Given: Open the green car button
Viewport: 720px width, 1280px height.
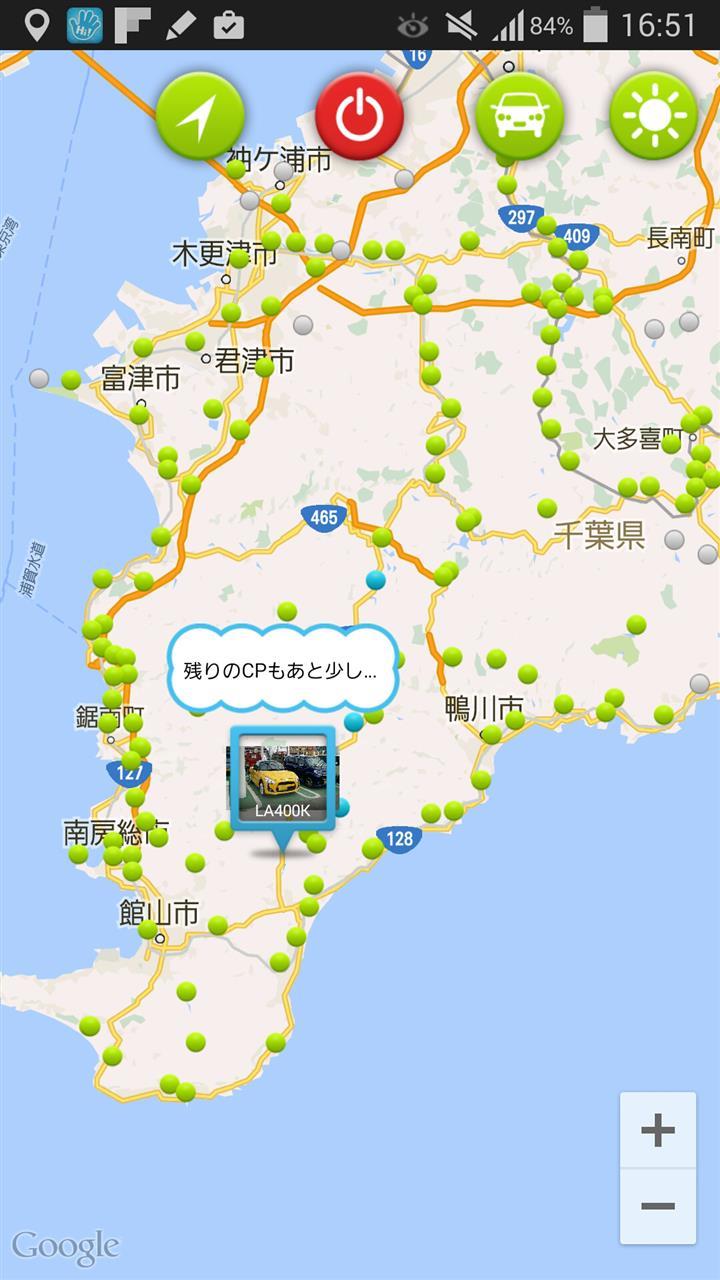Looking at the screenshot, I should [x=519, y=116].
